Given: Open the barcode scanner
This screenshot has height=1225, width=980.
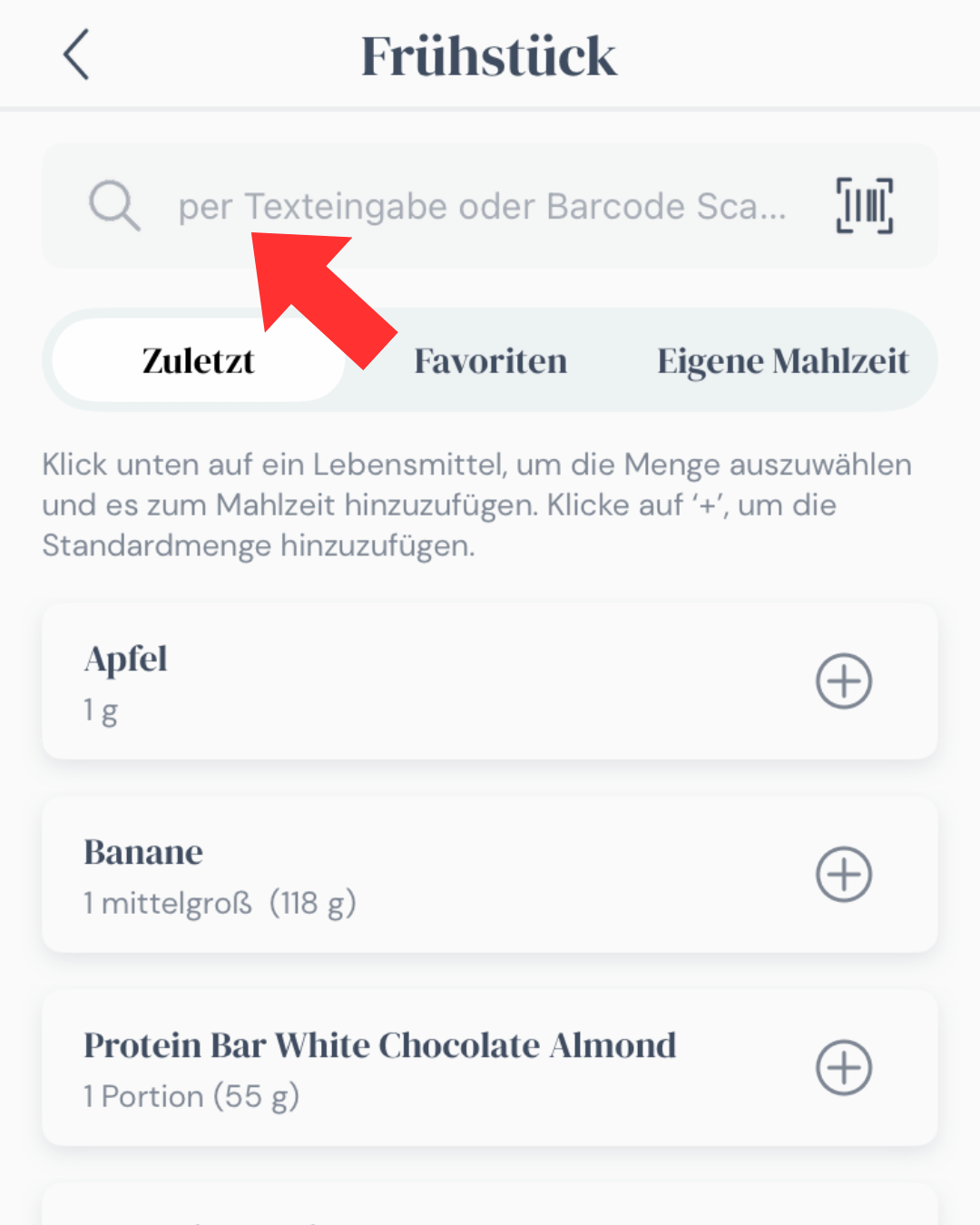Looking at the screenshot, I should point(864,206).
